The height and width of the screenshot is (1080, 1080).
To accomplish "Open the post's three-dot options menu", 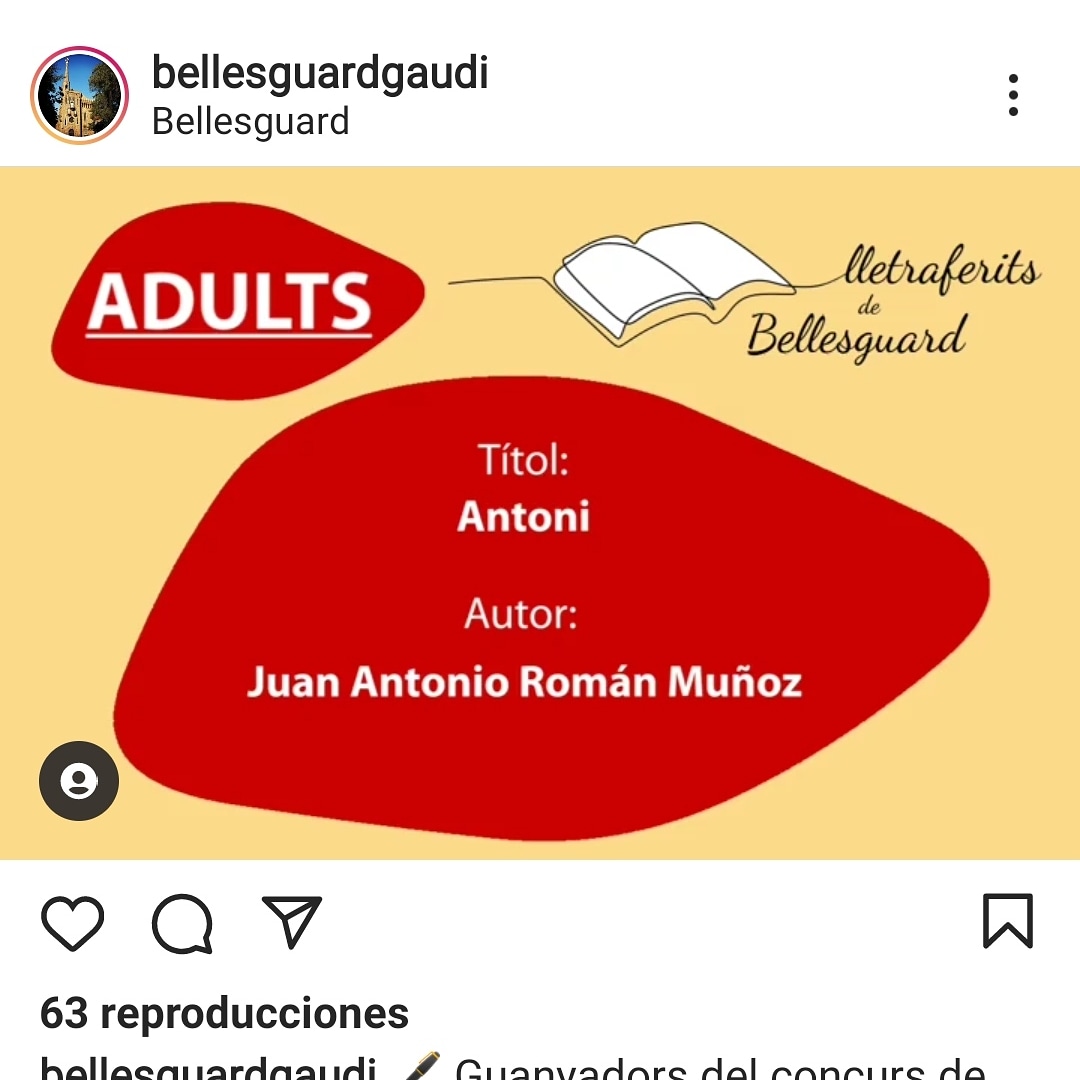I will tap(1013, 96).
